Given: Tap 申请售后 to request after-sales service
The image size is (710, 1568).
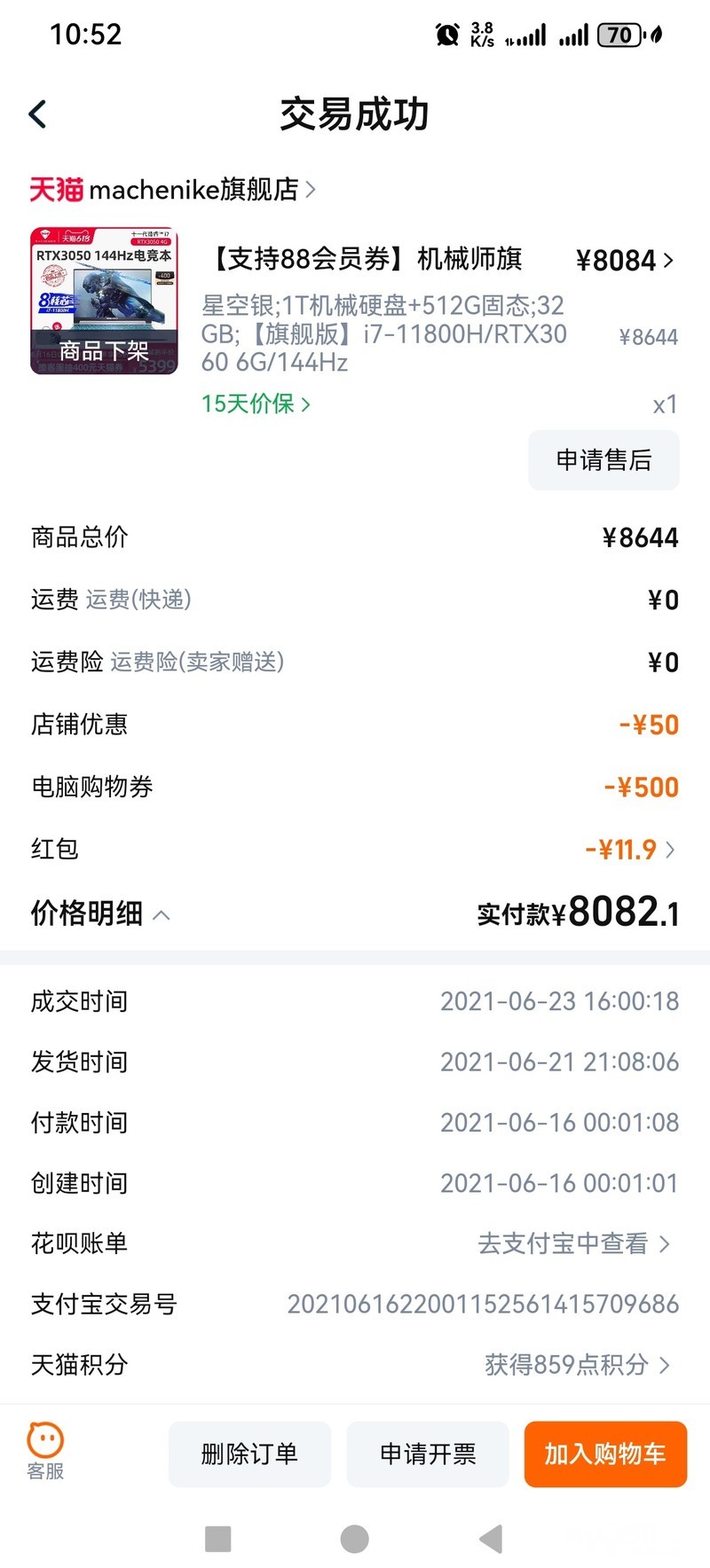Looking at the screenshot, I should click(603, 460).
